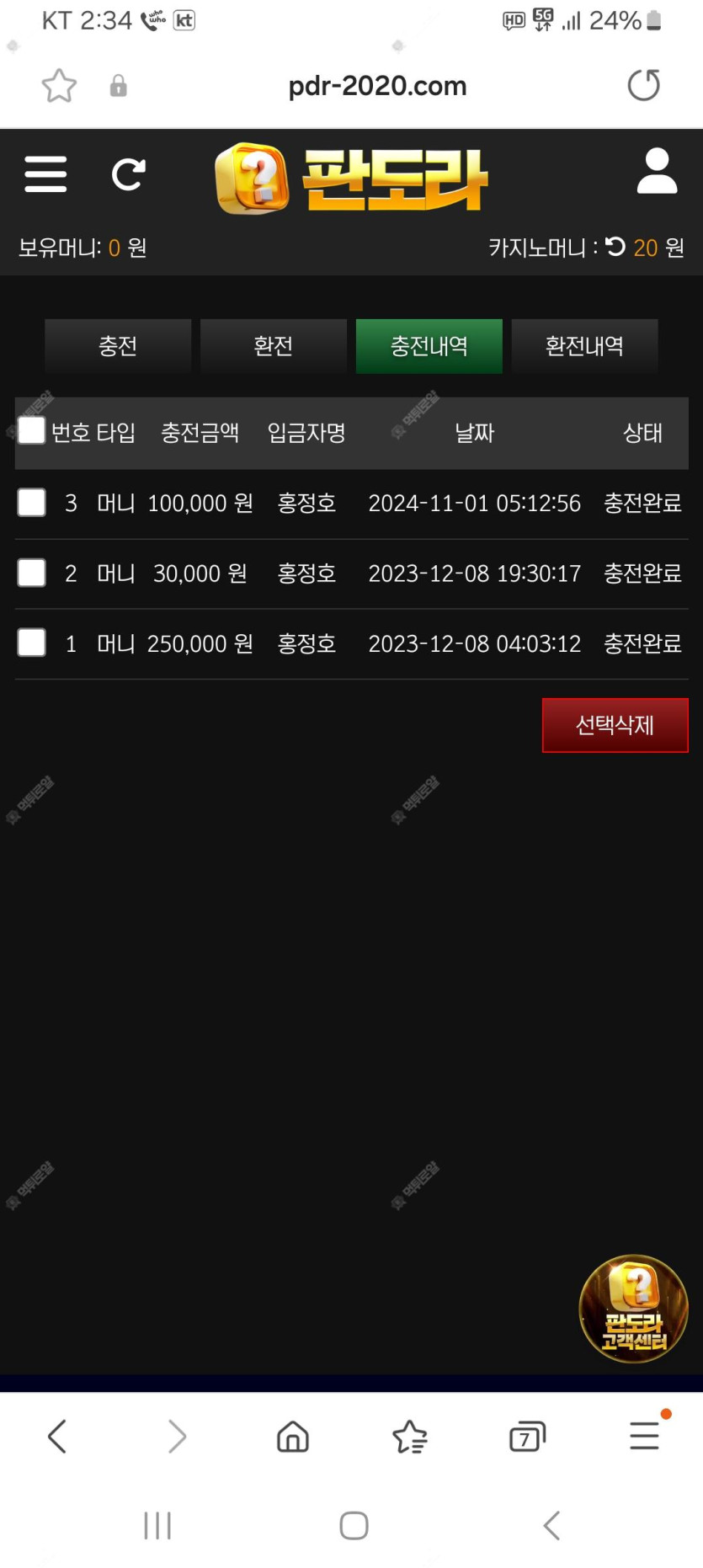Go to the browser home page
This screenshot has height=1568, width=703.
[x=293, y=1436]
